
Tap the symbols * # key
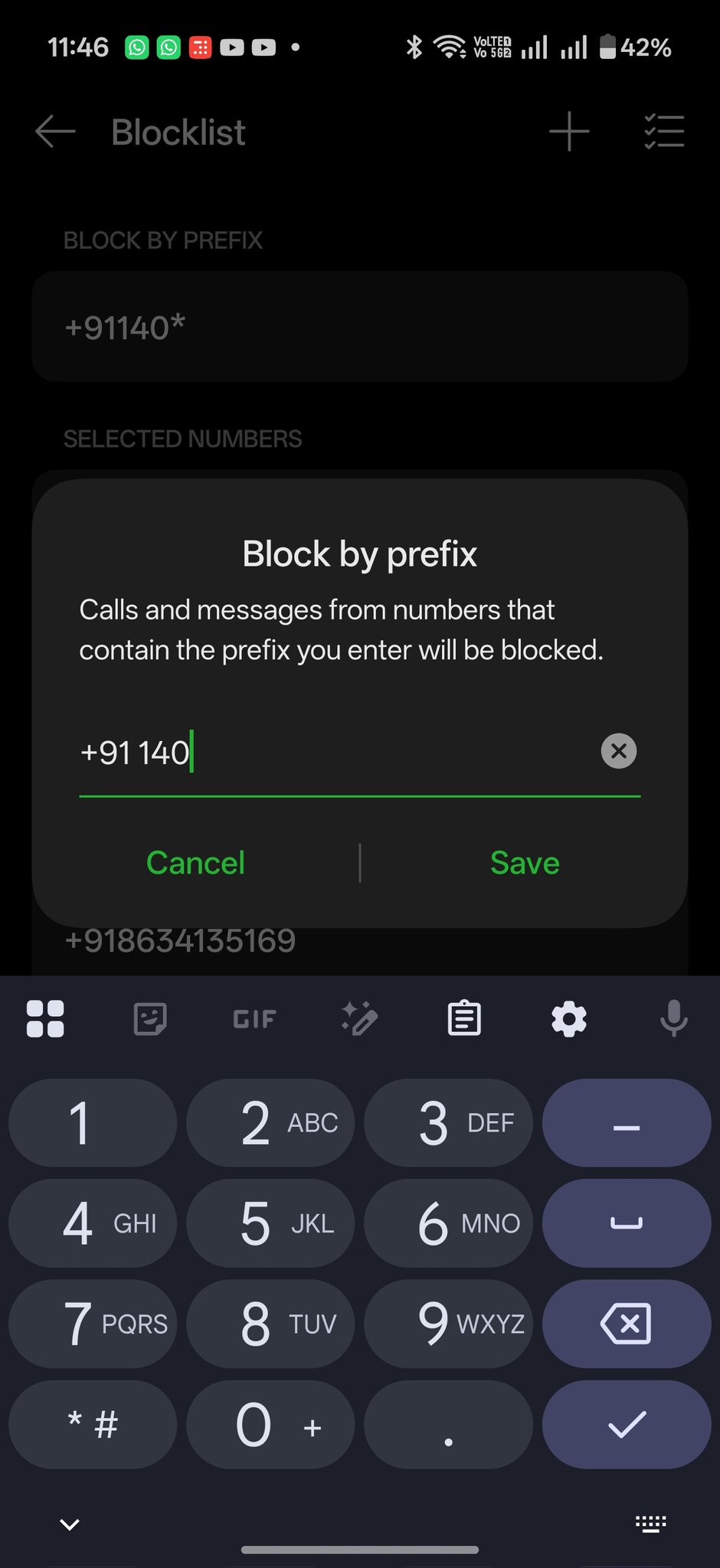93,1424
